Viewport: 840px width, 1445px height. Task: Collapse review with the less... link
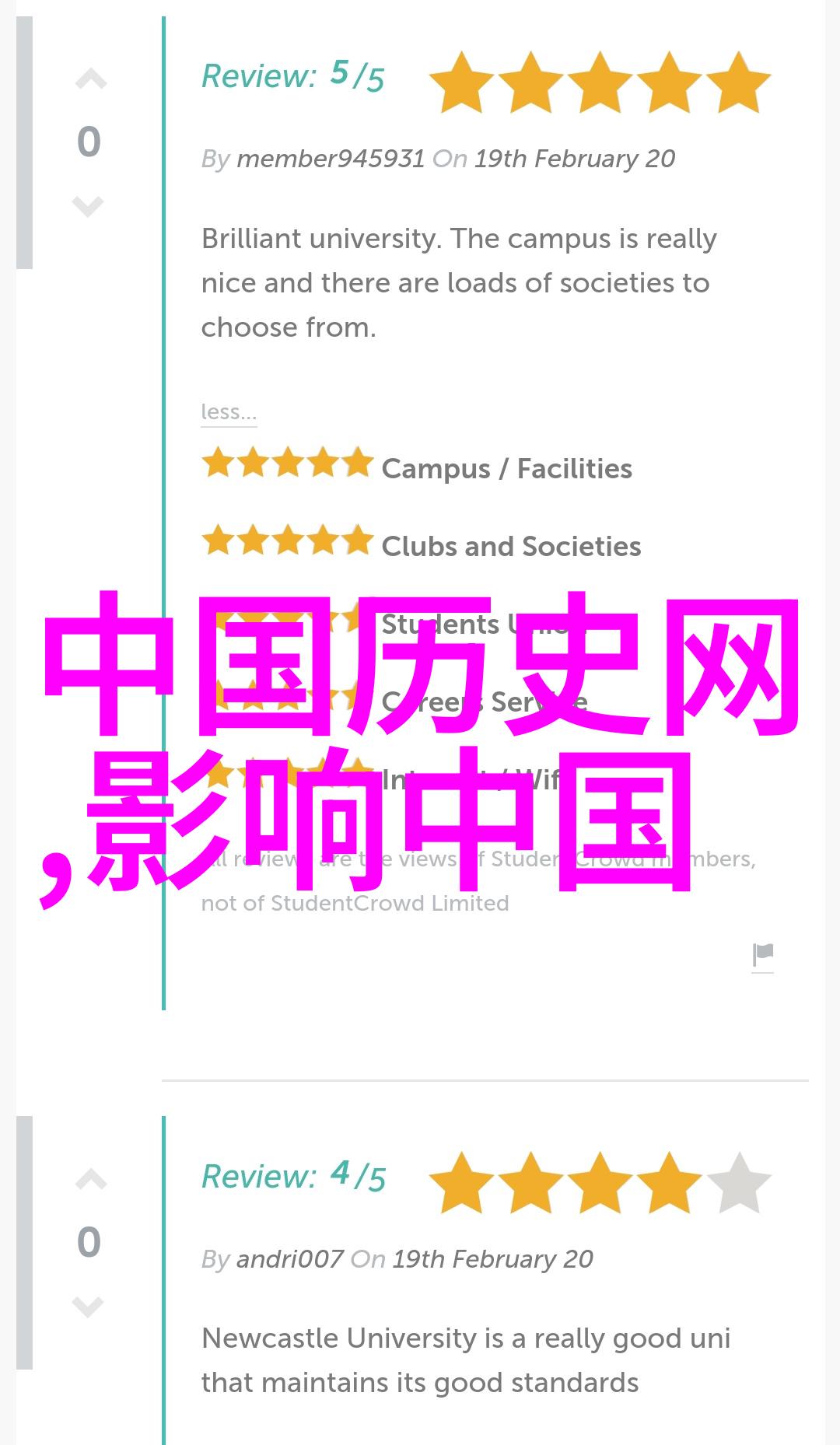tap(228, 411)
